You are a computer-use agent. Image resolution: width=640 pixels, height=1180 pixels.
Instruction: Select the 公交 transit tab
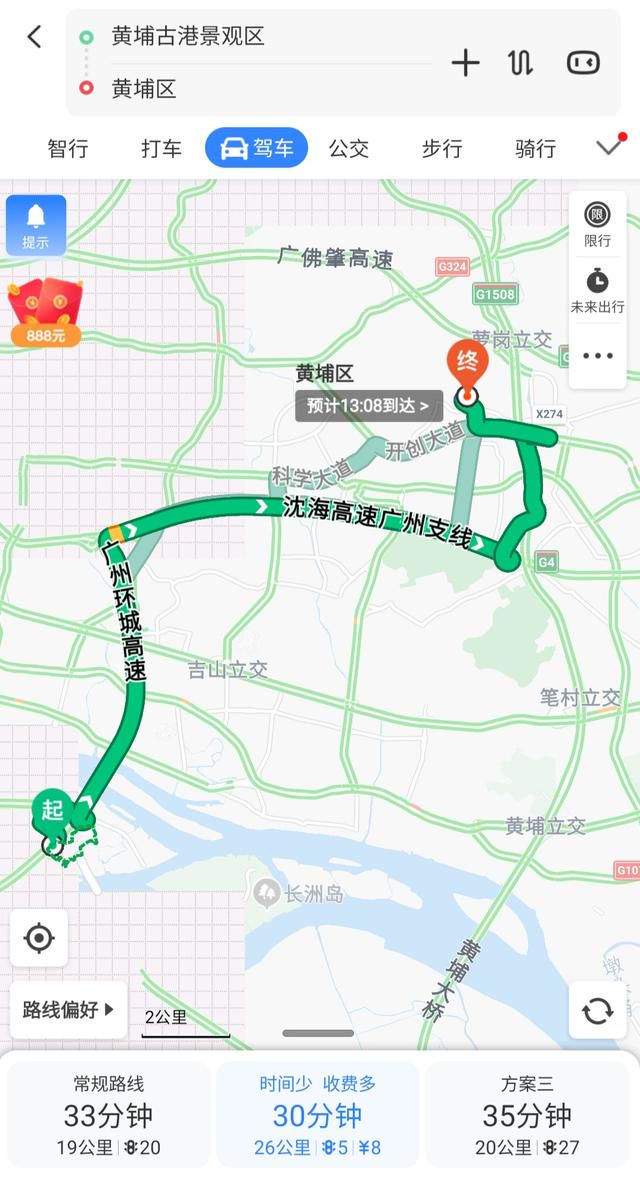pyautogui.click(x=349, y=148)
